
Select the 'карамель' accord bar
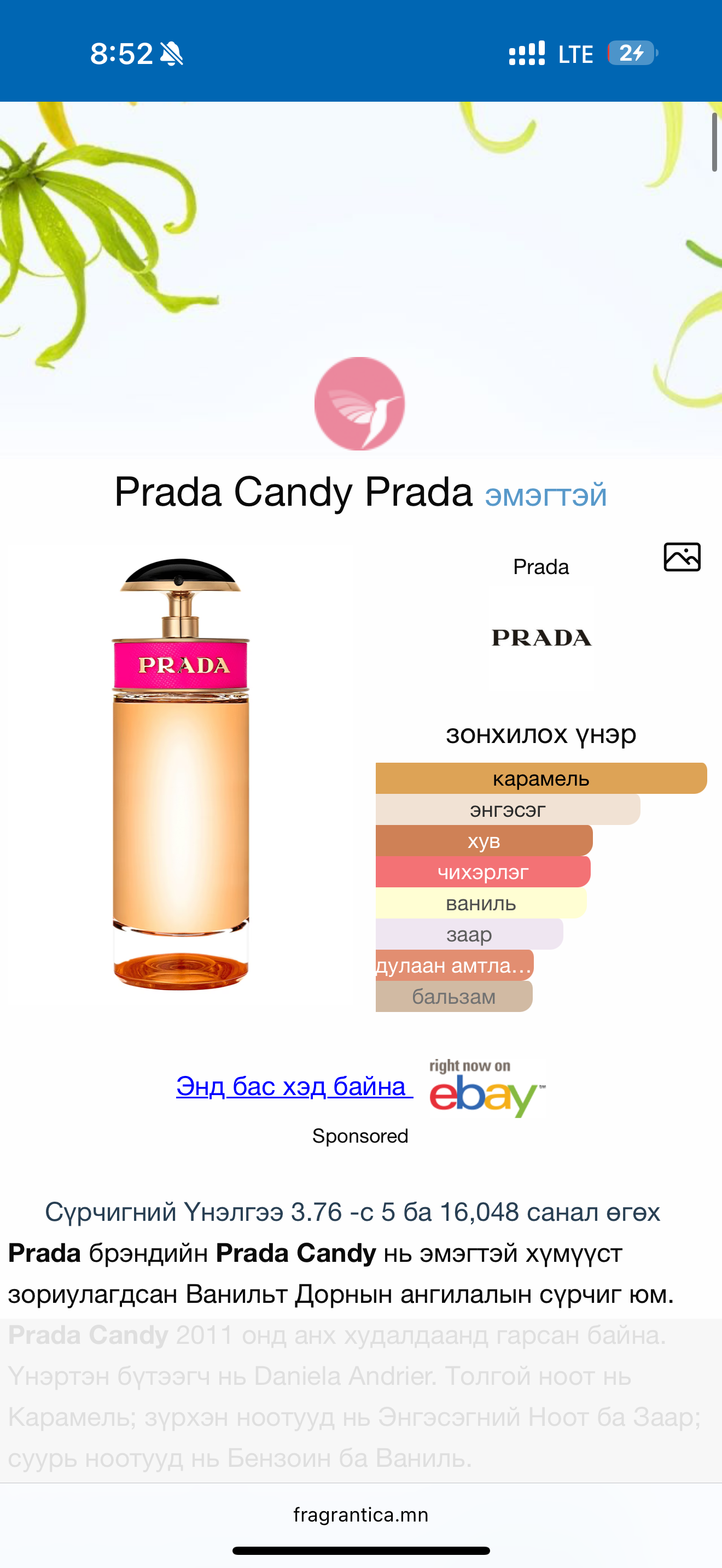(x=540, y=779)
